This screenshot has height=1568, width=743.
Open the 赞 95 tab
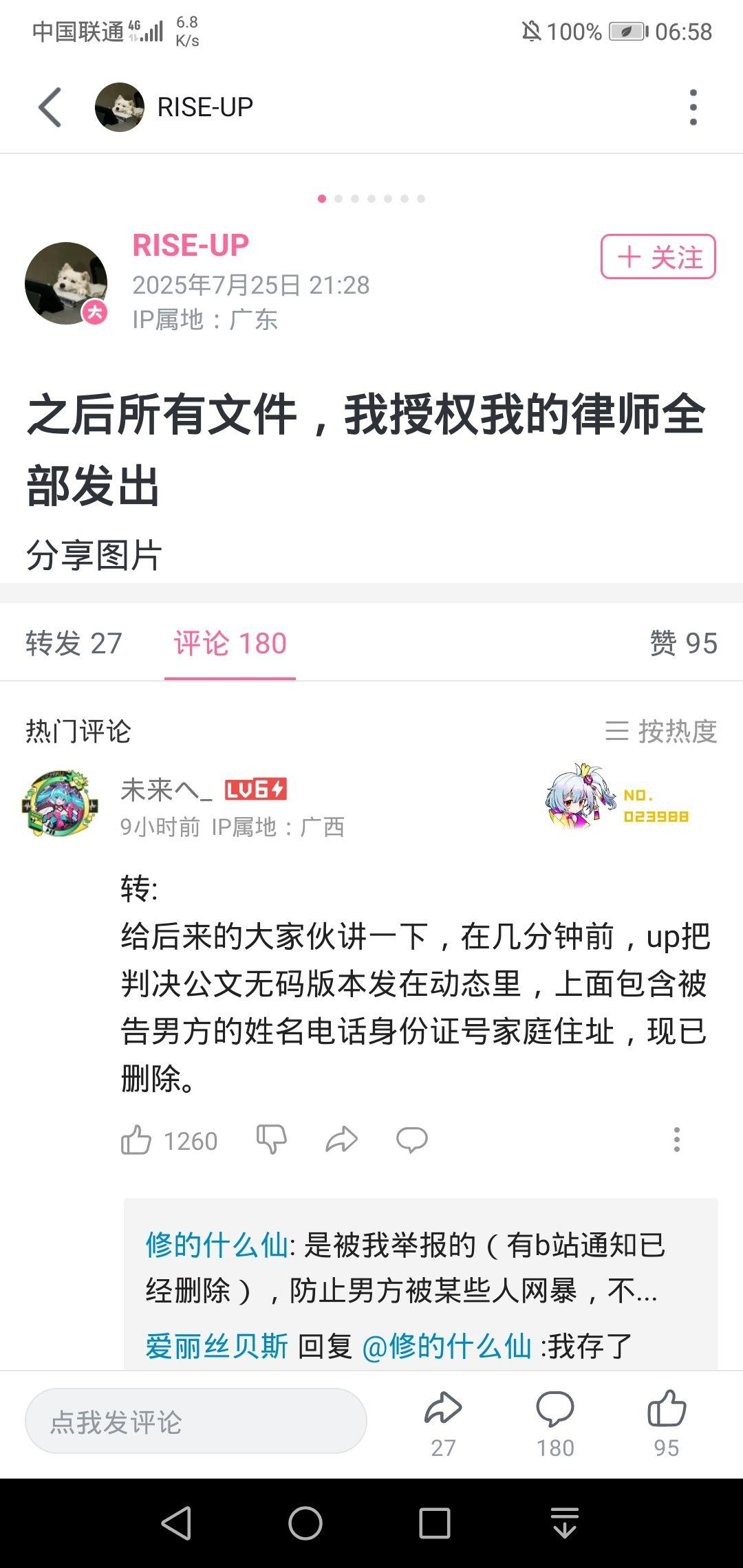pos(683,644)
